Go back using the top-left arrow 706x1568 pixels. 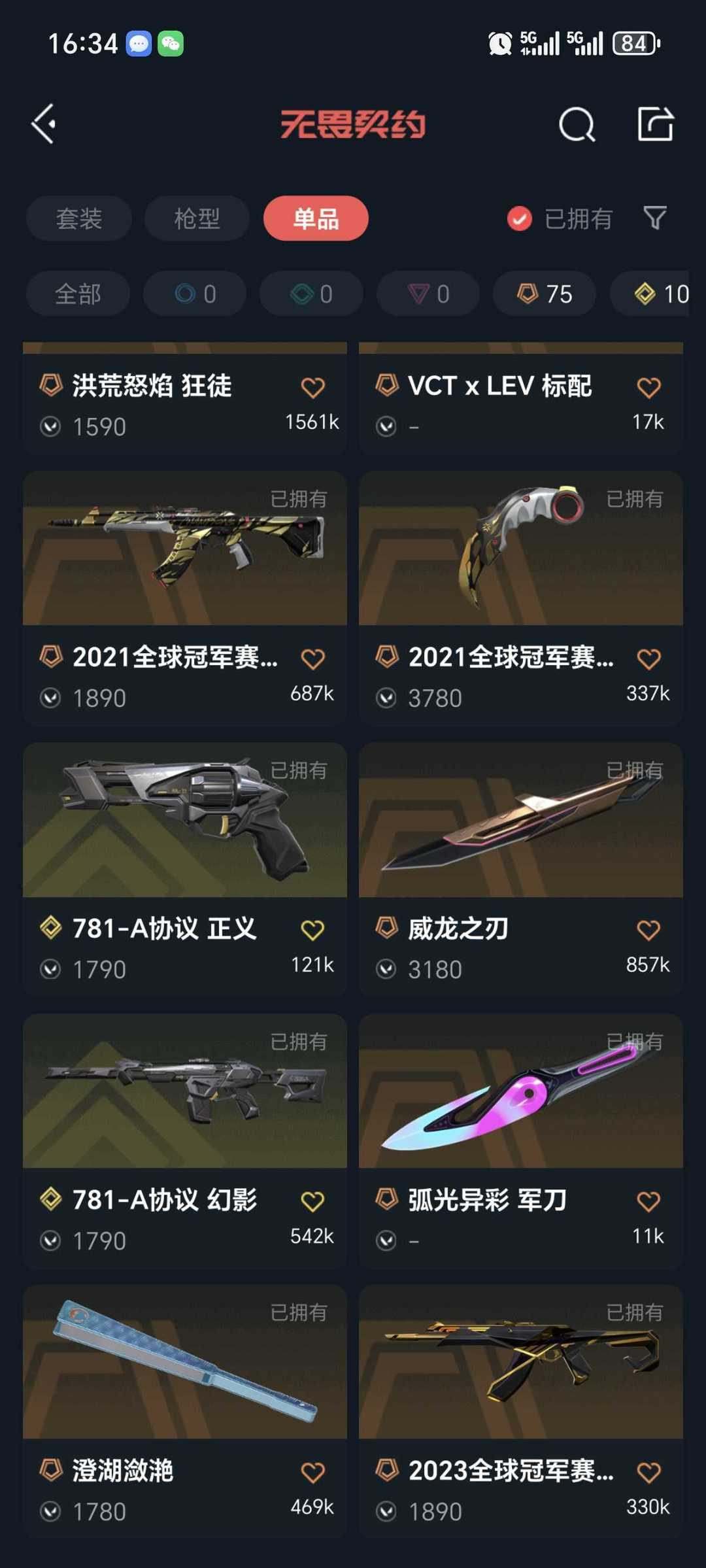pos(44,124)
